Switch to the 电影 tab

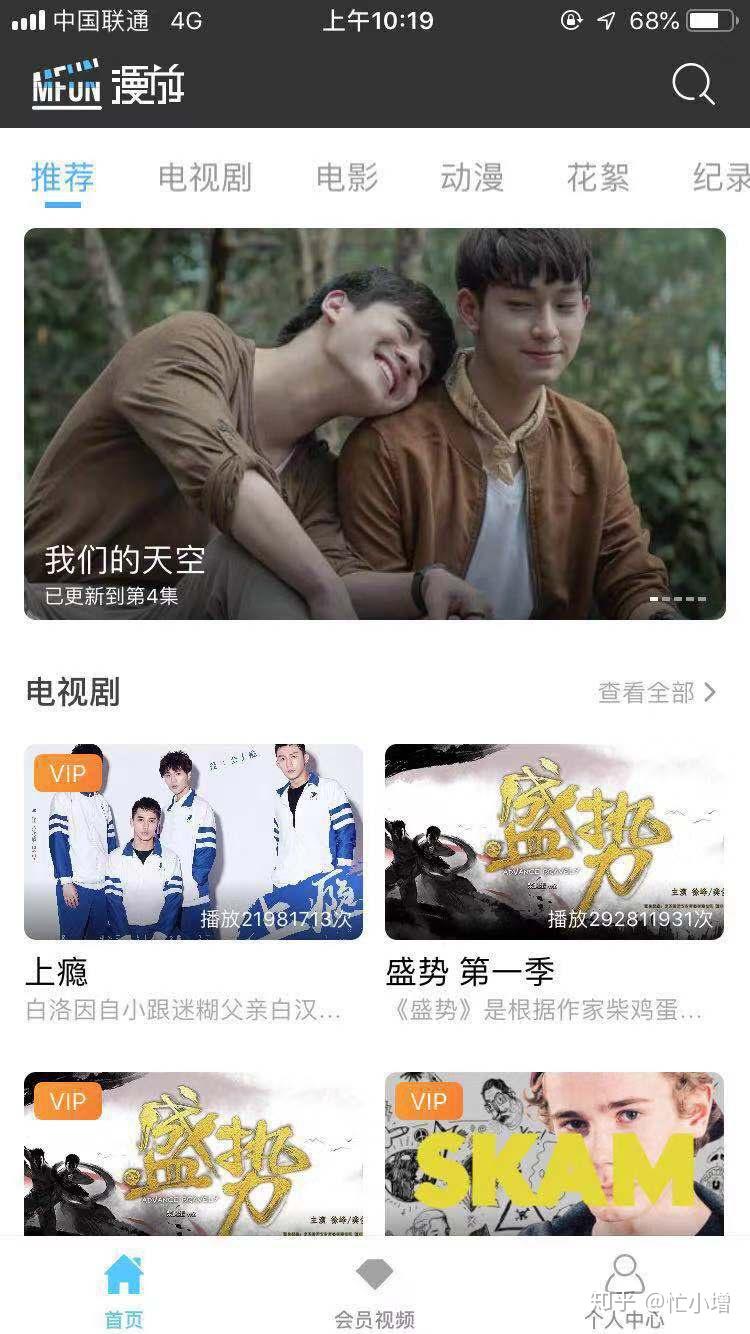(346, 178)
